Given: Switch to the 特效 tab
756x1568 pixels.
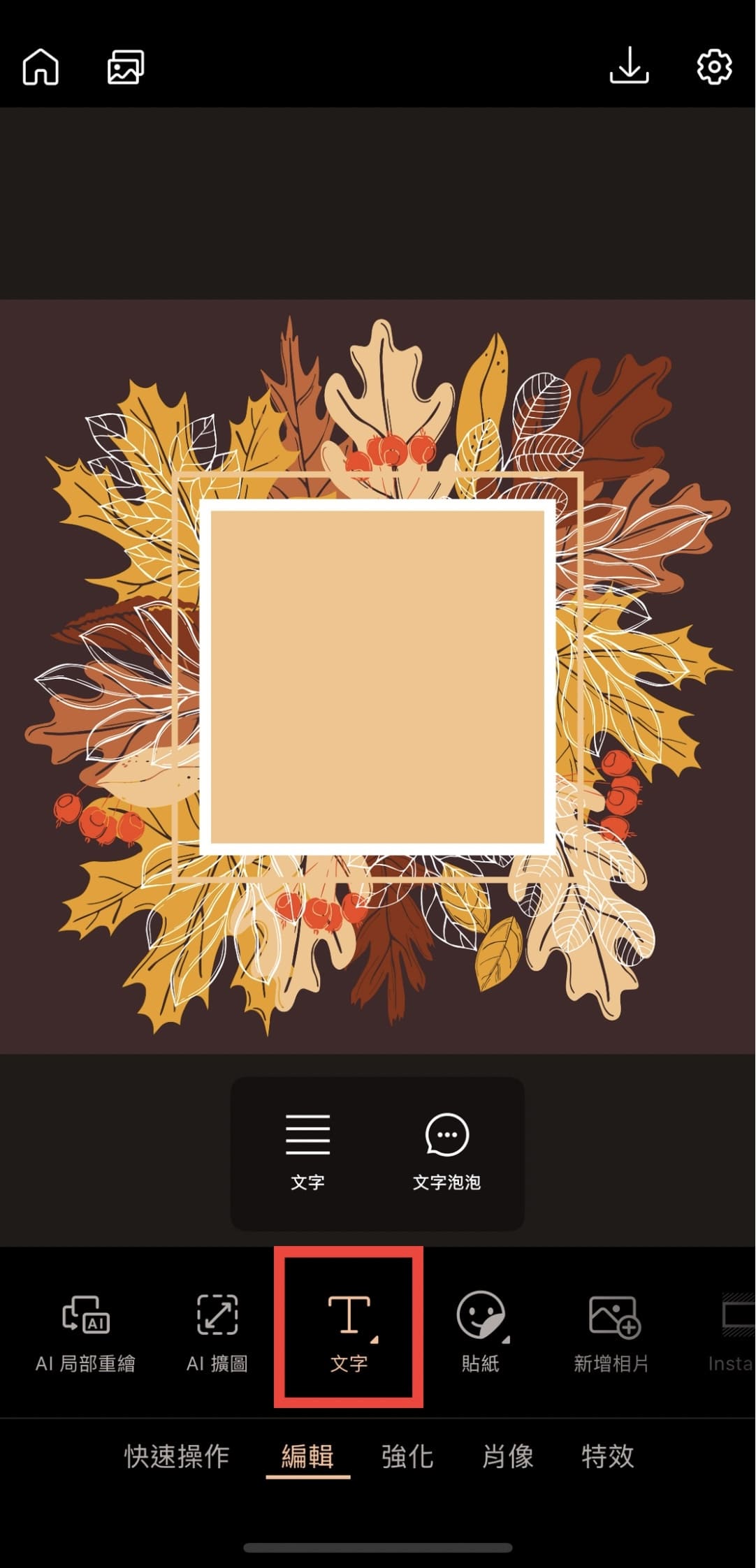Looking at the screenshot, I should [608, 1456].
